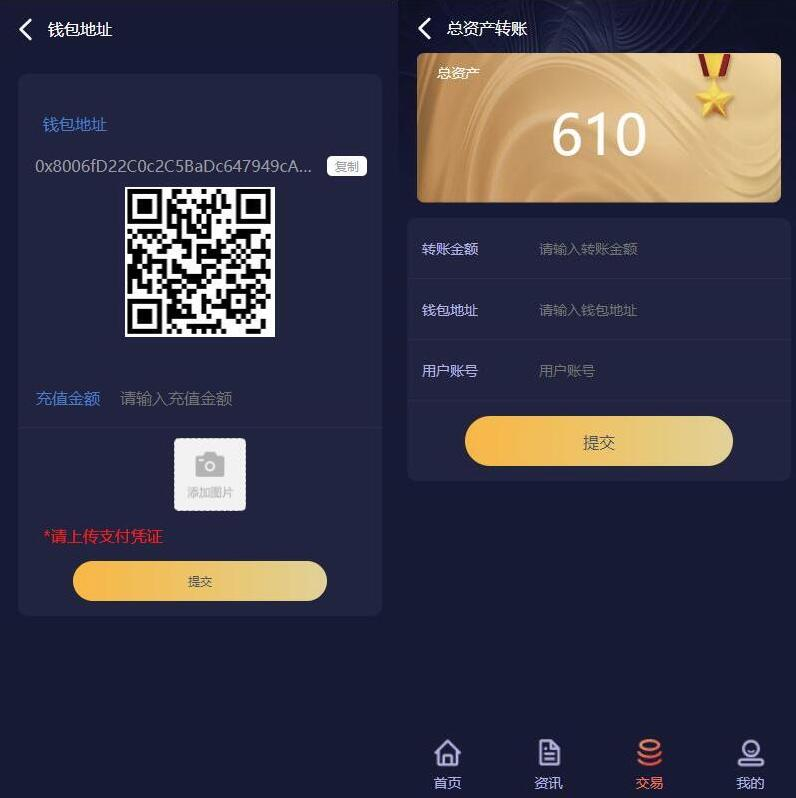
Task: Select the 交易 tab
Action: 649,764
